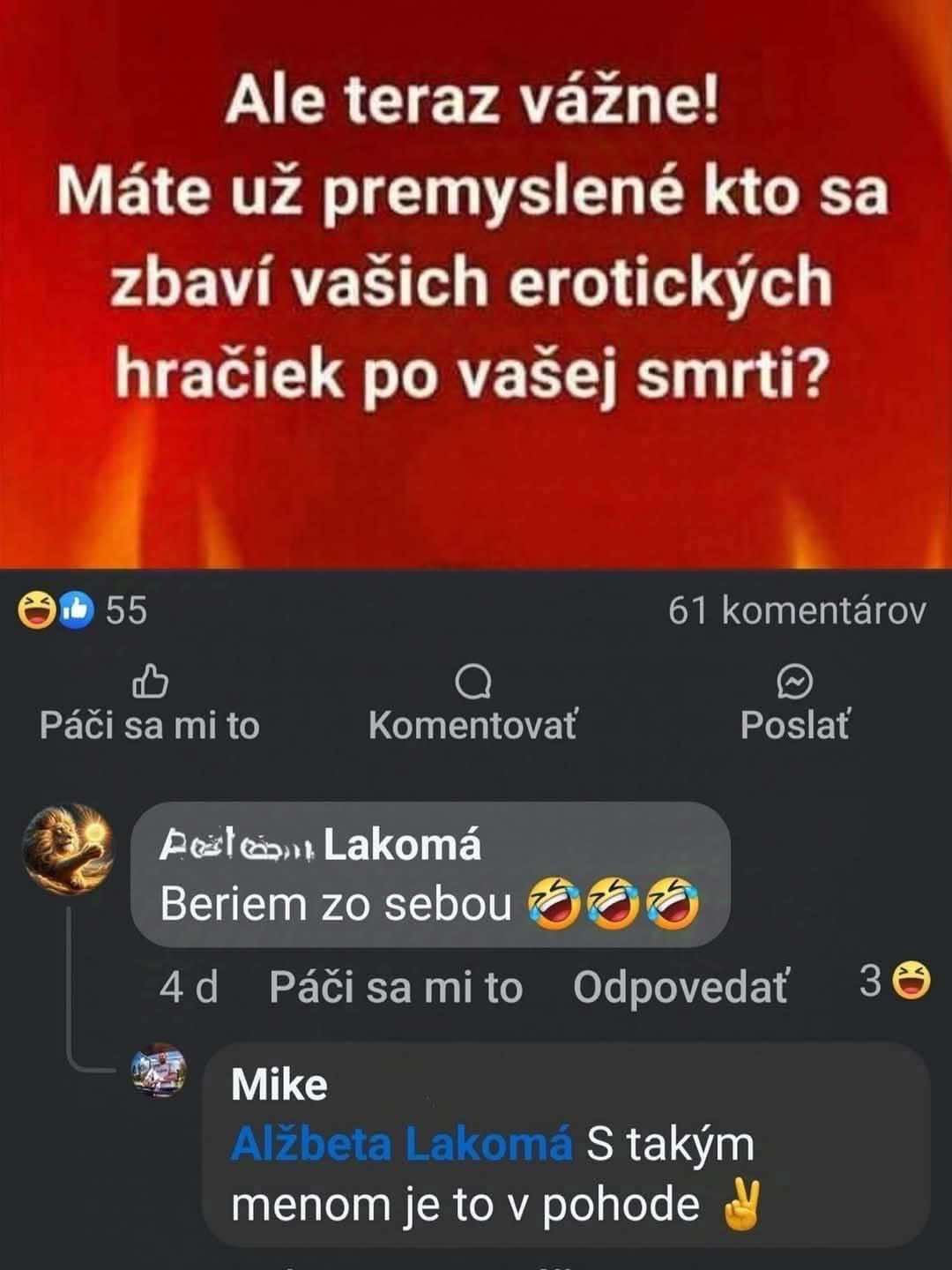The height and width of the screenshot is (1270, 952).
Task: Open Mike's profile via his name
Action: coord(279,1085)
